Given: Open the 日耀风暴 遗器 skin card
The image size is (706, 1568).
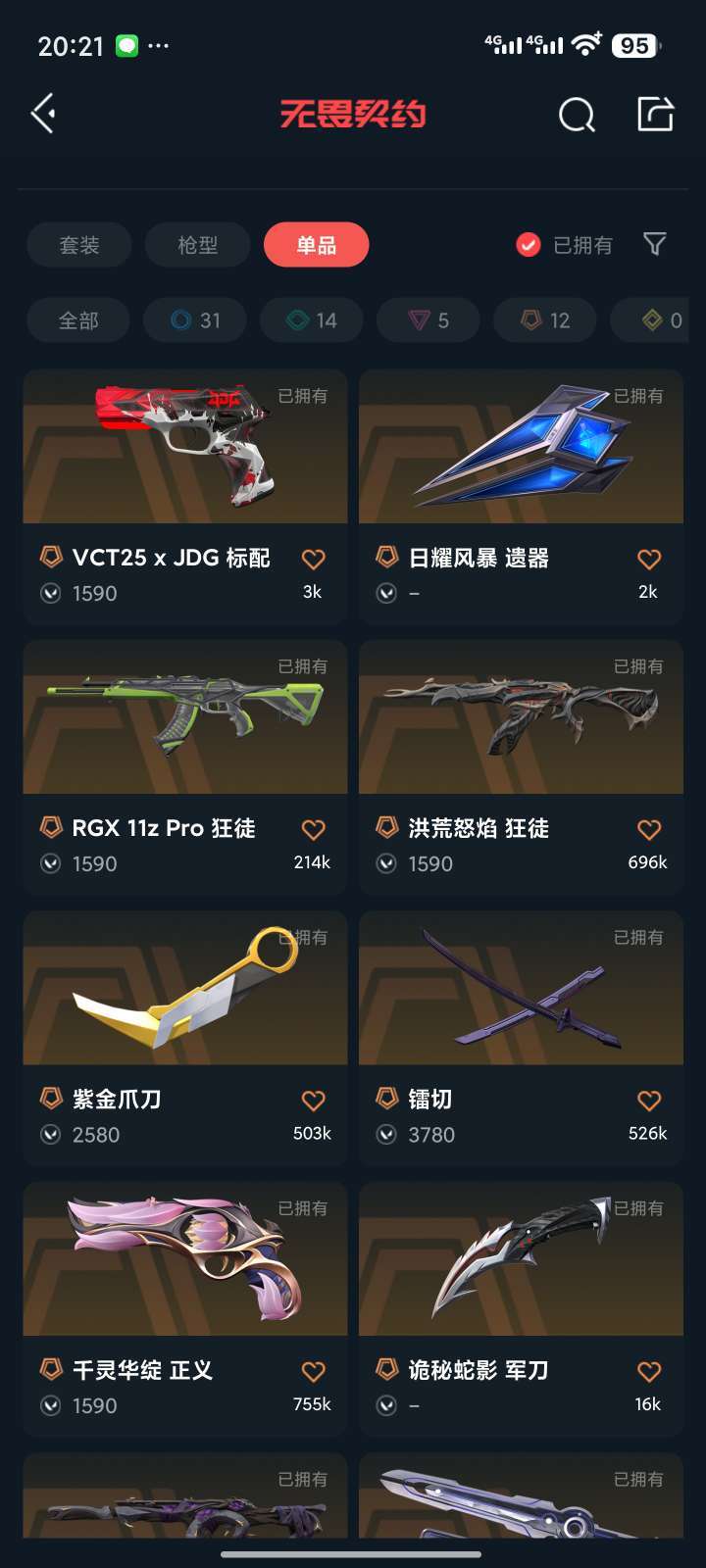Looking at the screenshot, I should click(521, 497).
